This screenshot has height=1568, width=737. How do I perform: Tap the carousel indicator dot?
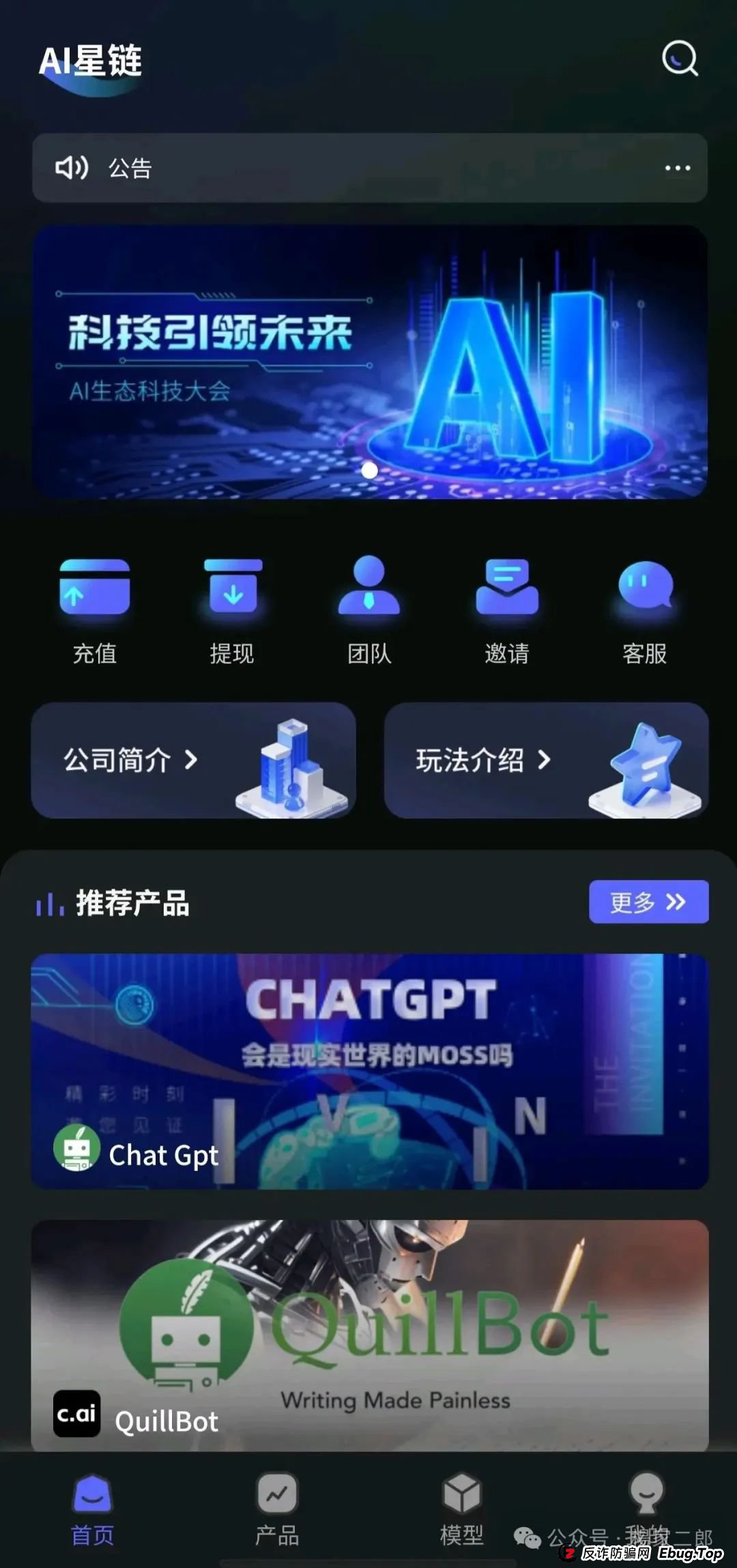[370, 469]
